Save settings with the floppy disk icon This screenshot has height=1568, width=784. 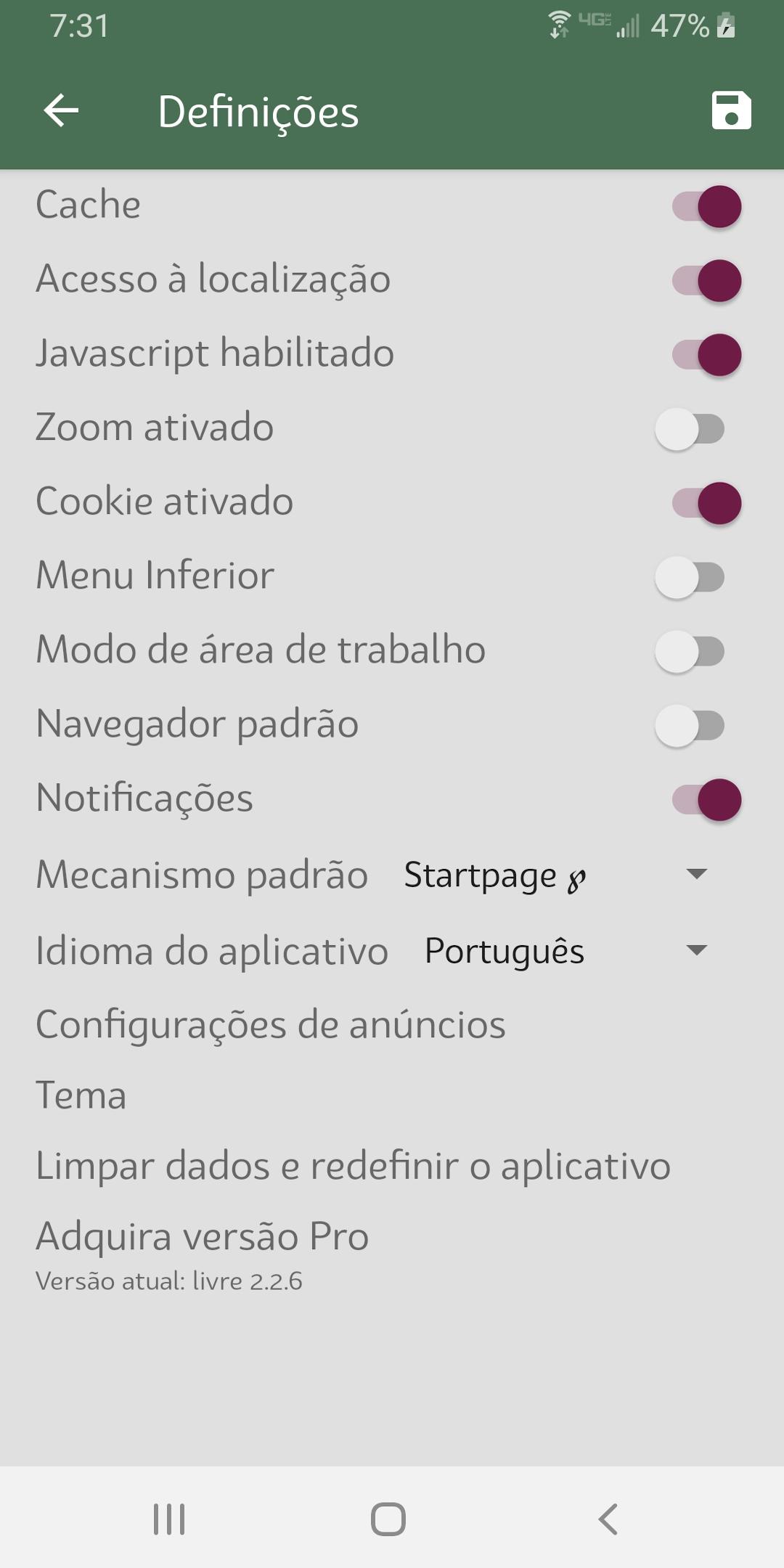tap(731, 111)
